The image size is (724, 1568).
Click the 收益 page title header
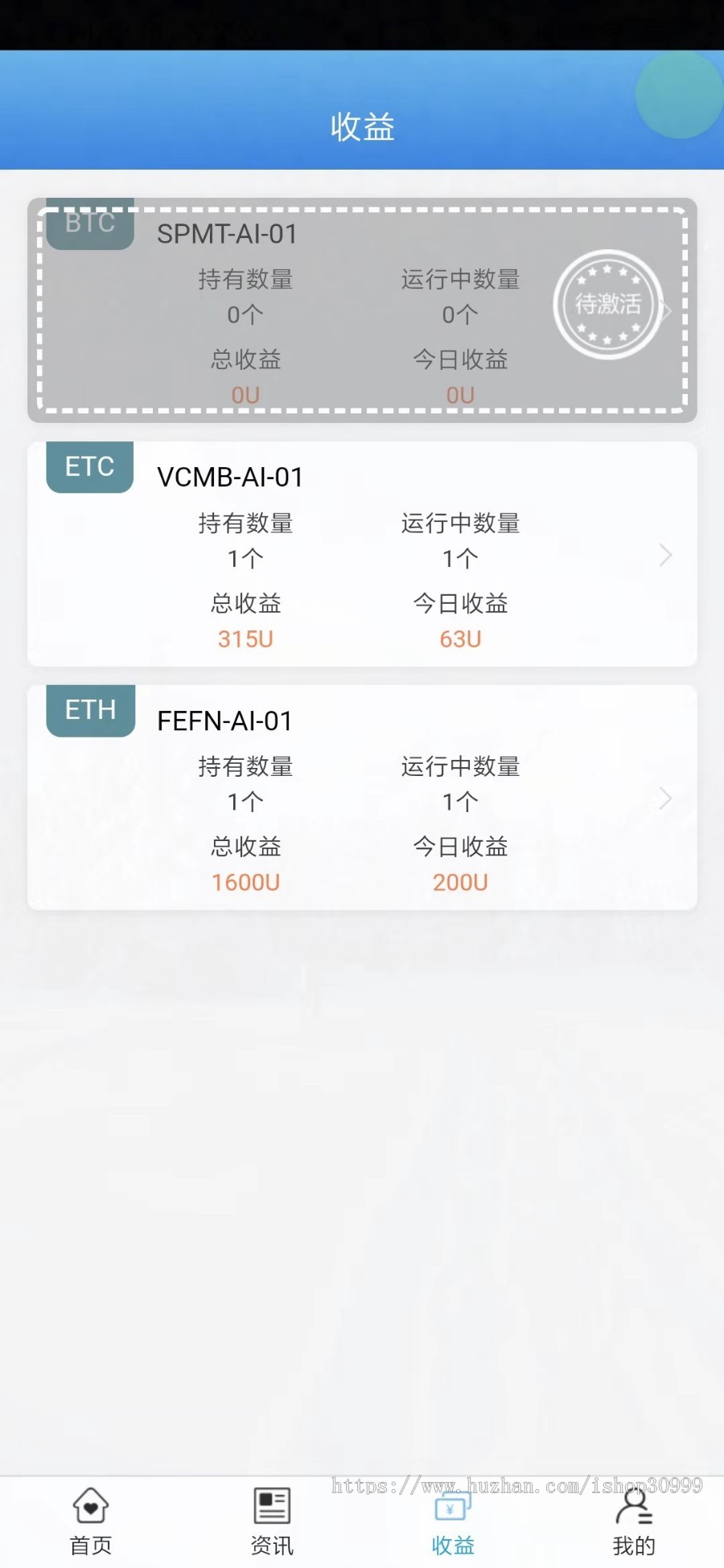362,127
